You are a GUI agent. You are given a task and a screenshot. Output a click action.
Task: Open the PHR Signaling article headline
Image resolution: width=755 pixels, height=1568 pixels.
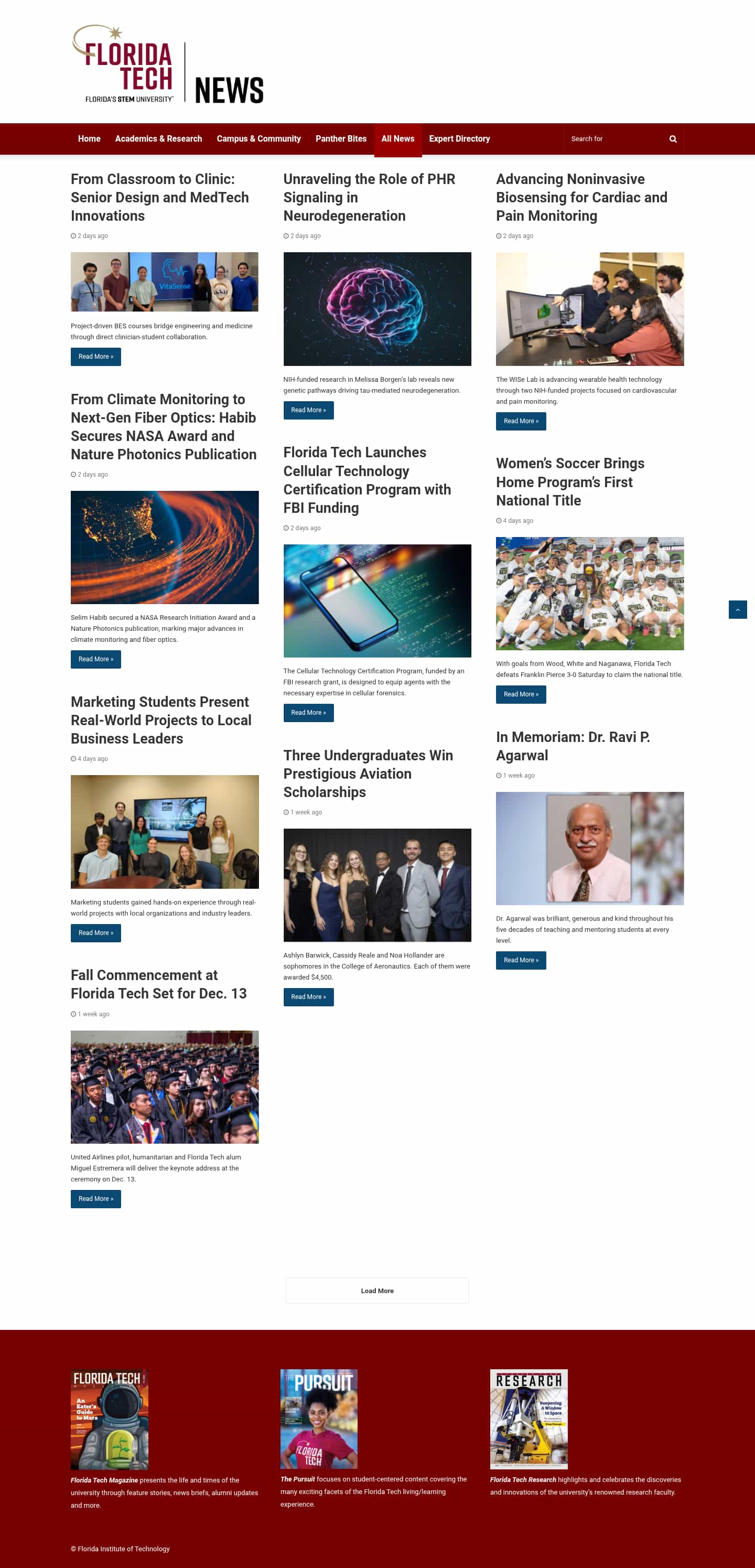pos(369,197)
